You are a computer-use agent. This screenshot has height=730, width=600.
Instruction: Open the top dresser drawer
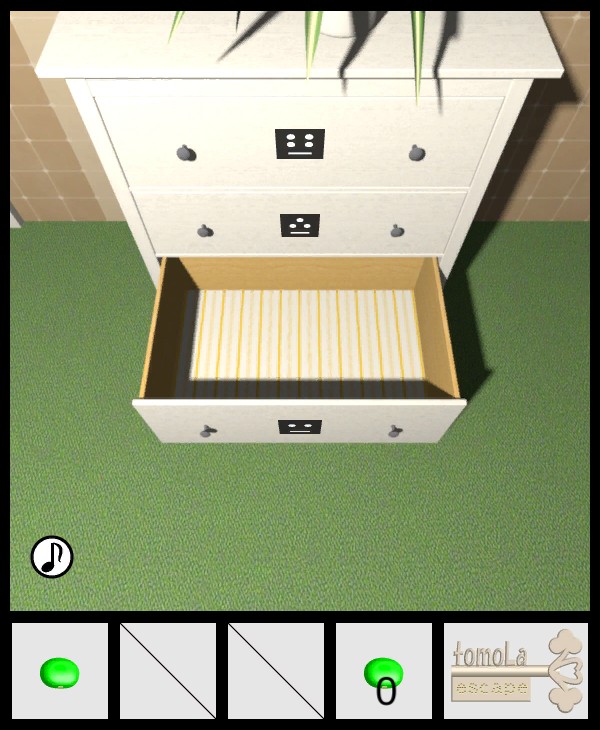click(299, 145)
